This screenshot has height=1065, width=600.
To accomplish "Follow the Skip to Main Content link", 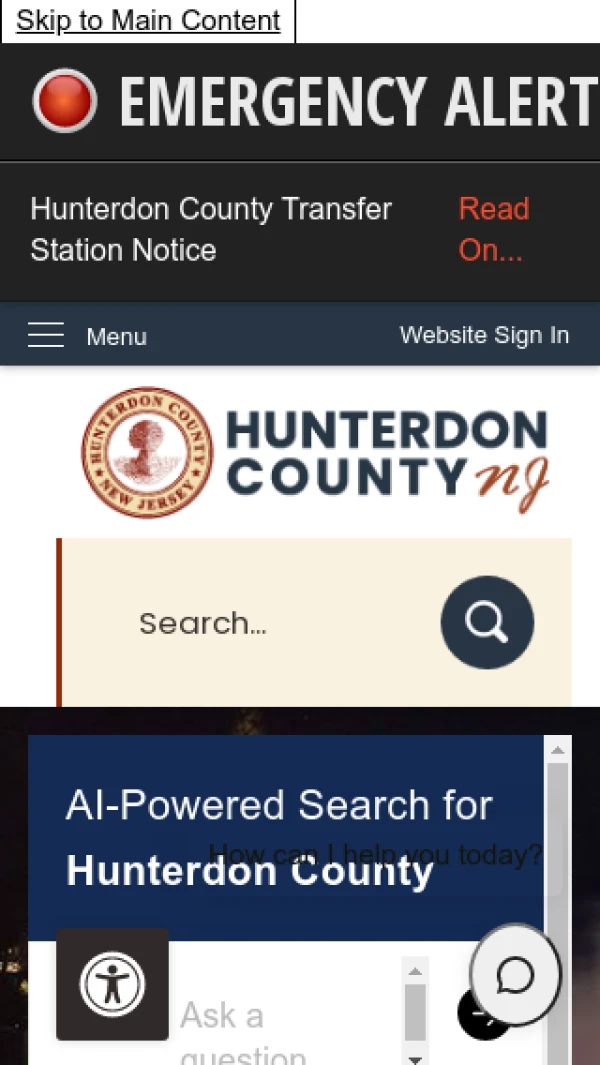I will coord(148,21).
